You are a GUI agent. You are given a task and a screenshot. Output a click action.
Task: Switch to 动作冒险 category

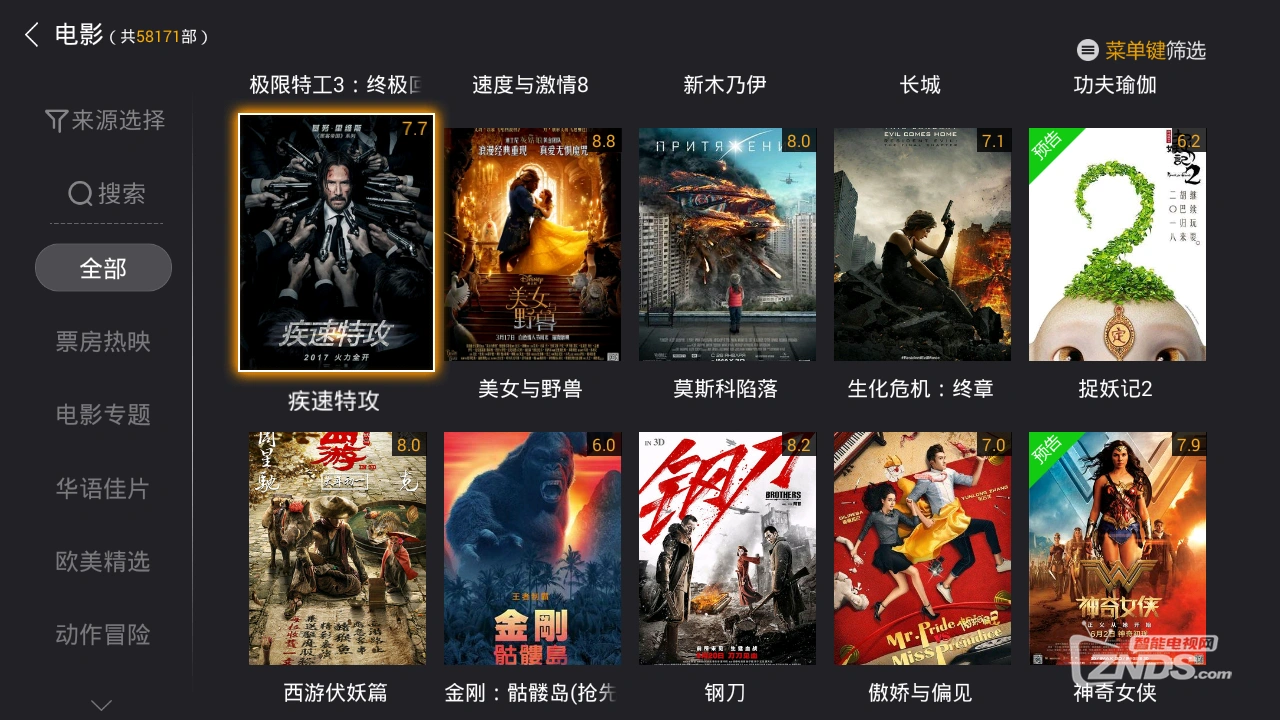103,635
